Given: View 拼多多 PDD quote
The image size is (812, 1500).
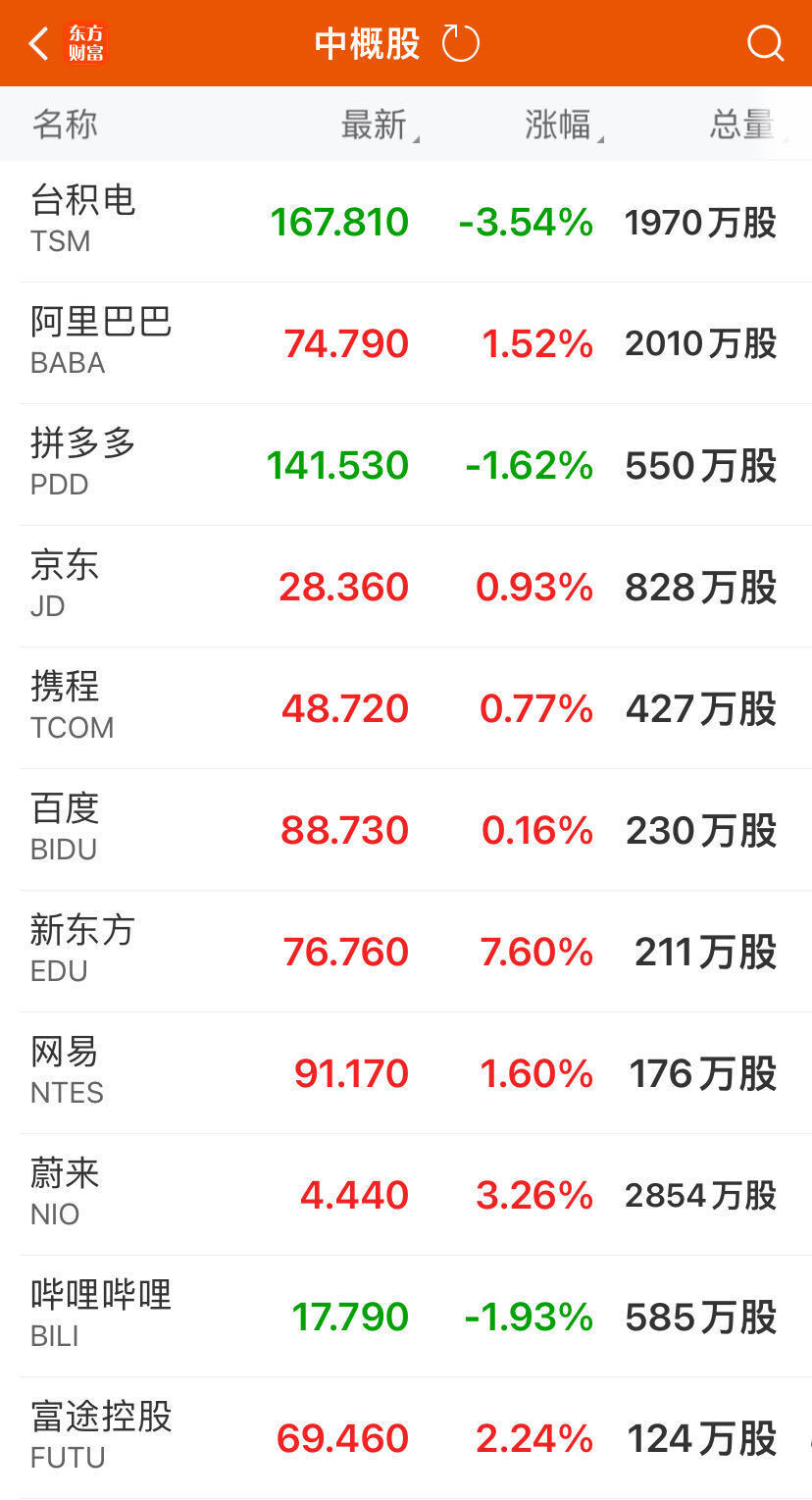Looking at the screenshot, I should point(406,465).
